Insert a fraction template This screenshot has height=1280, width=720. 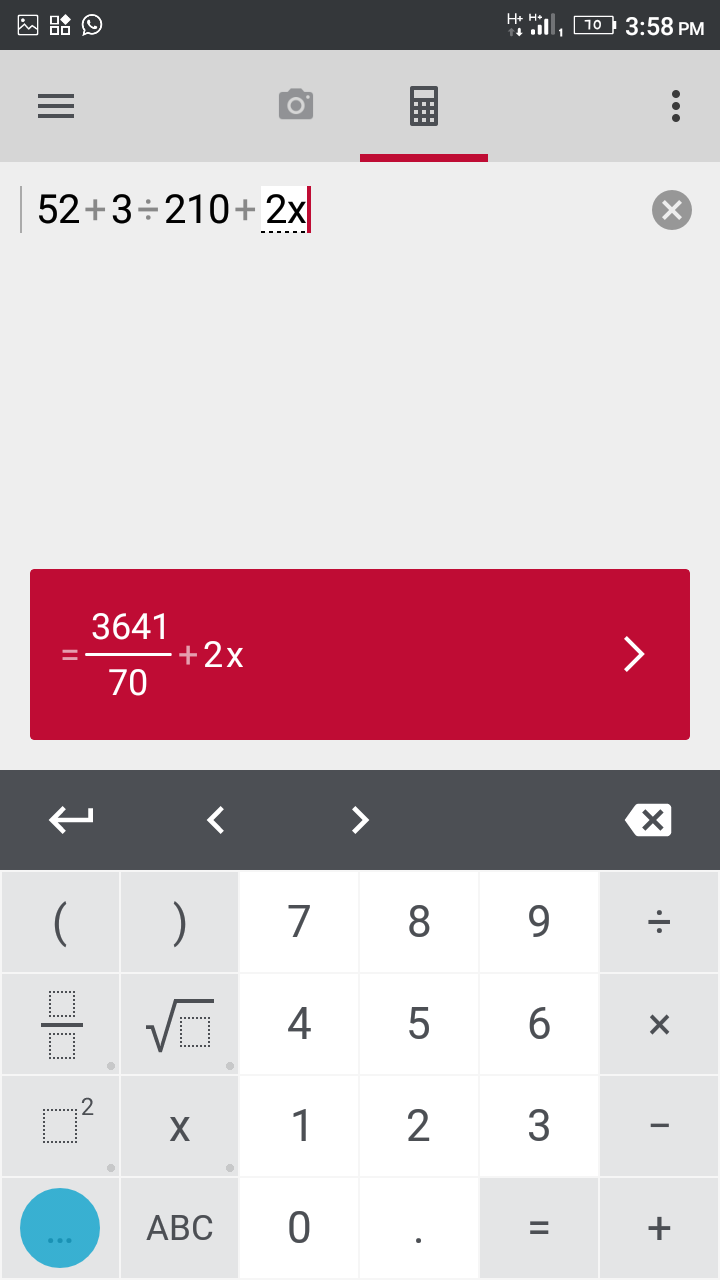tap(61, 1025)
